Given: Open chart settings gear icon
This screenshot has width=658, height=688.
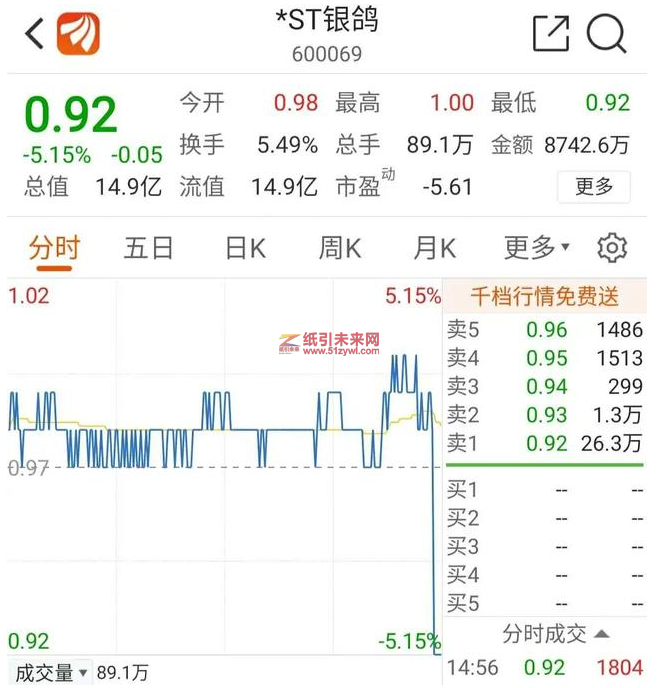Looking at the screenshot, I should point(612,248).
